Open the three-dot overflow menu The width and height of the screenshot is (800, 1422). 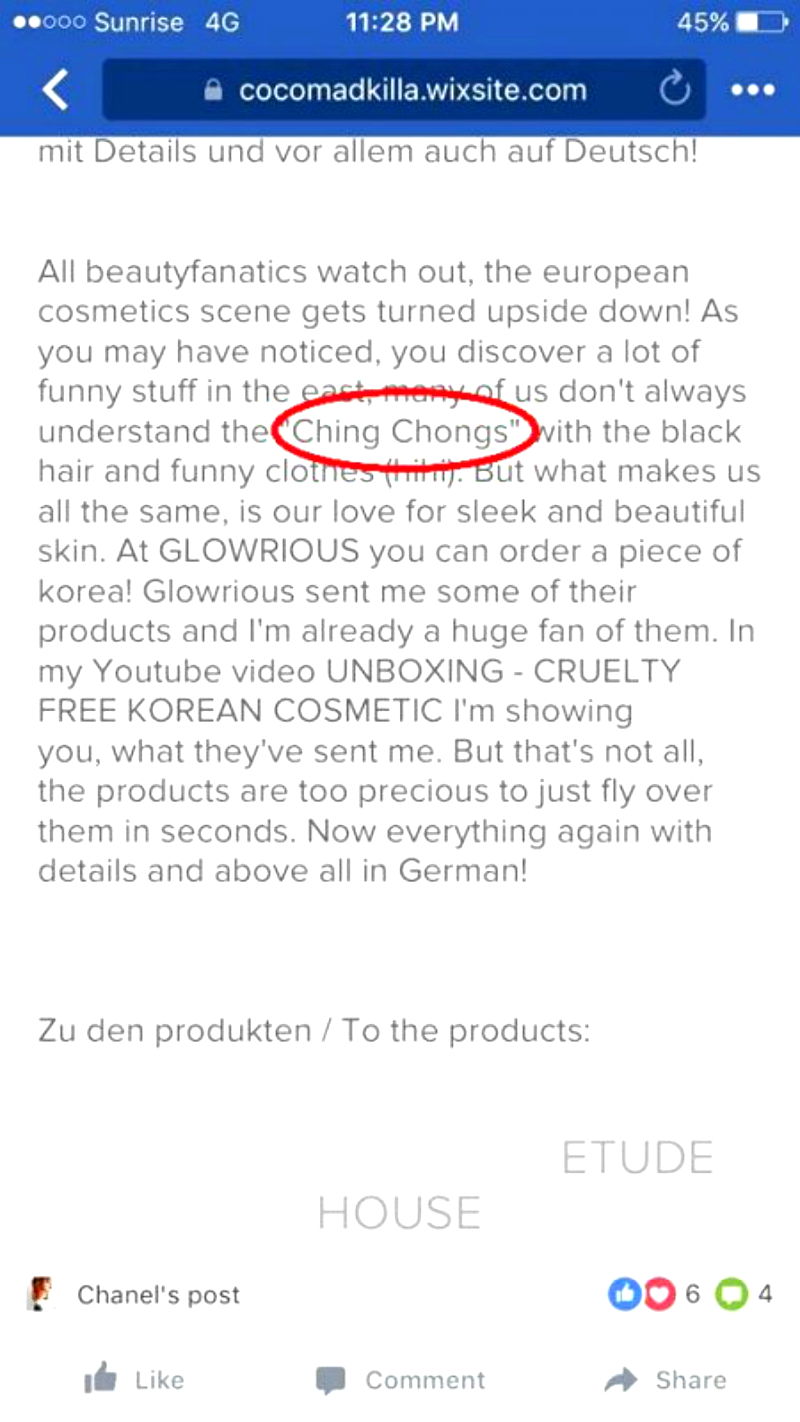click(752, 91)
